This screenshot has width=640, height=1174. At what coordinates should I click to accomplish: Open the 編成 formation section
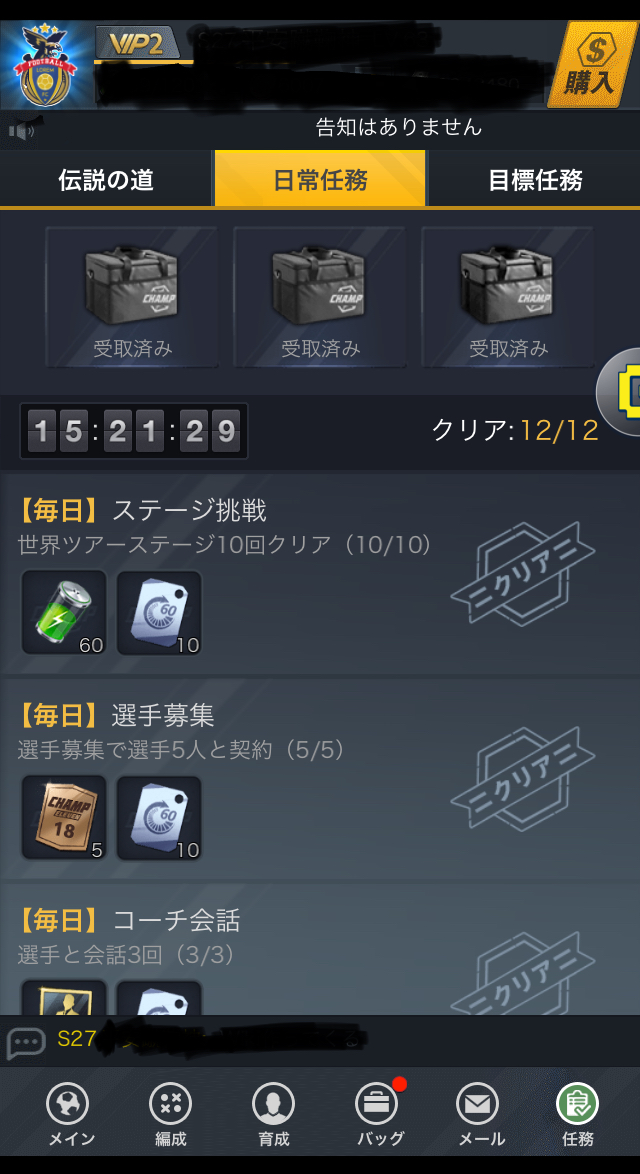(170, 1114)
